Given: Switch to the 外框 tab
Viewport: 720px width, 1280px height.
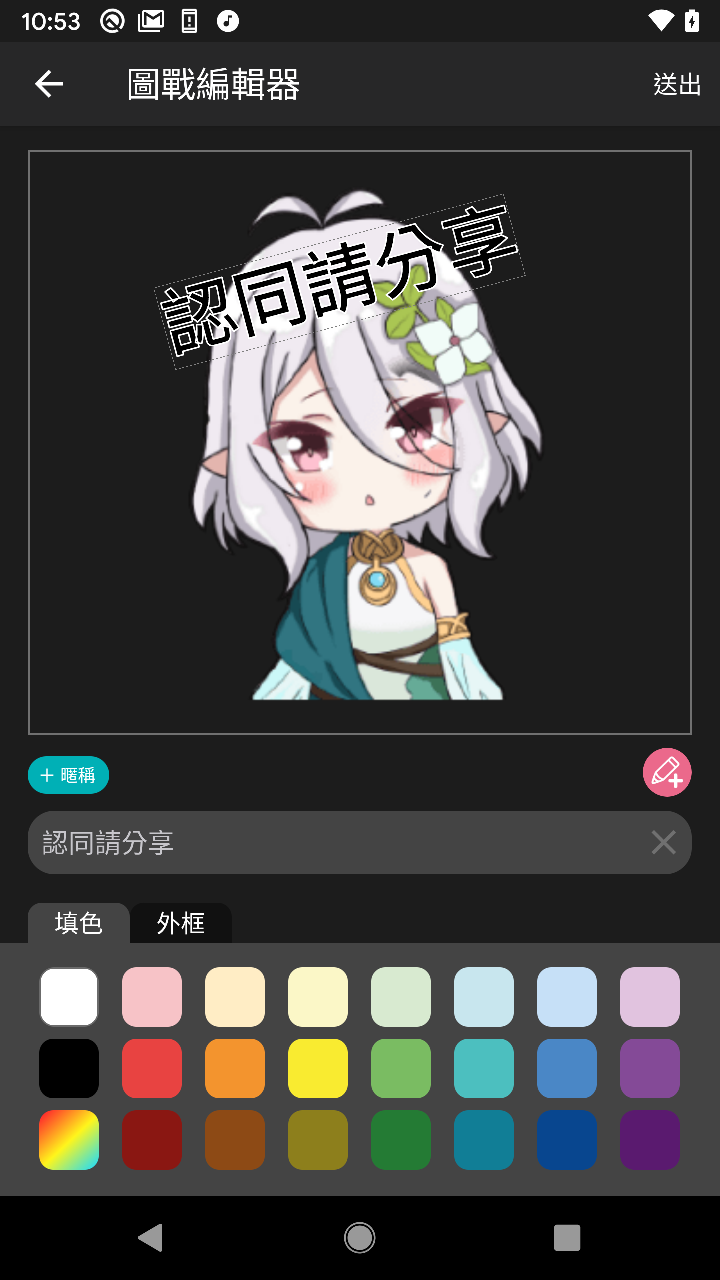Looking at the screenshot, I should click(181, 923).
